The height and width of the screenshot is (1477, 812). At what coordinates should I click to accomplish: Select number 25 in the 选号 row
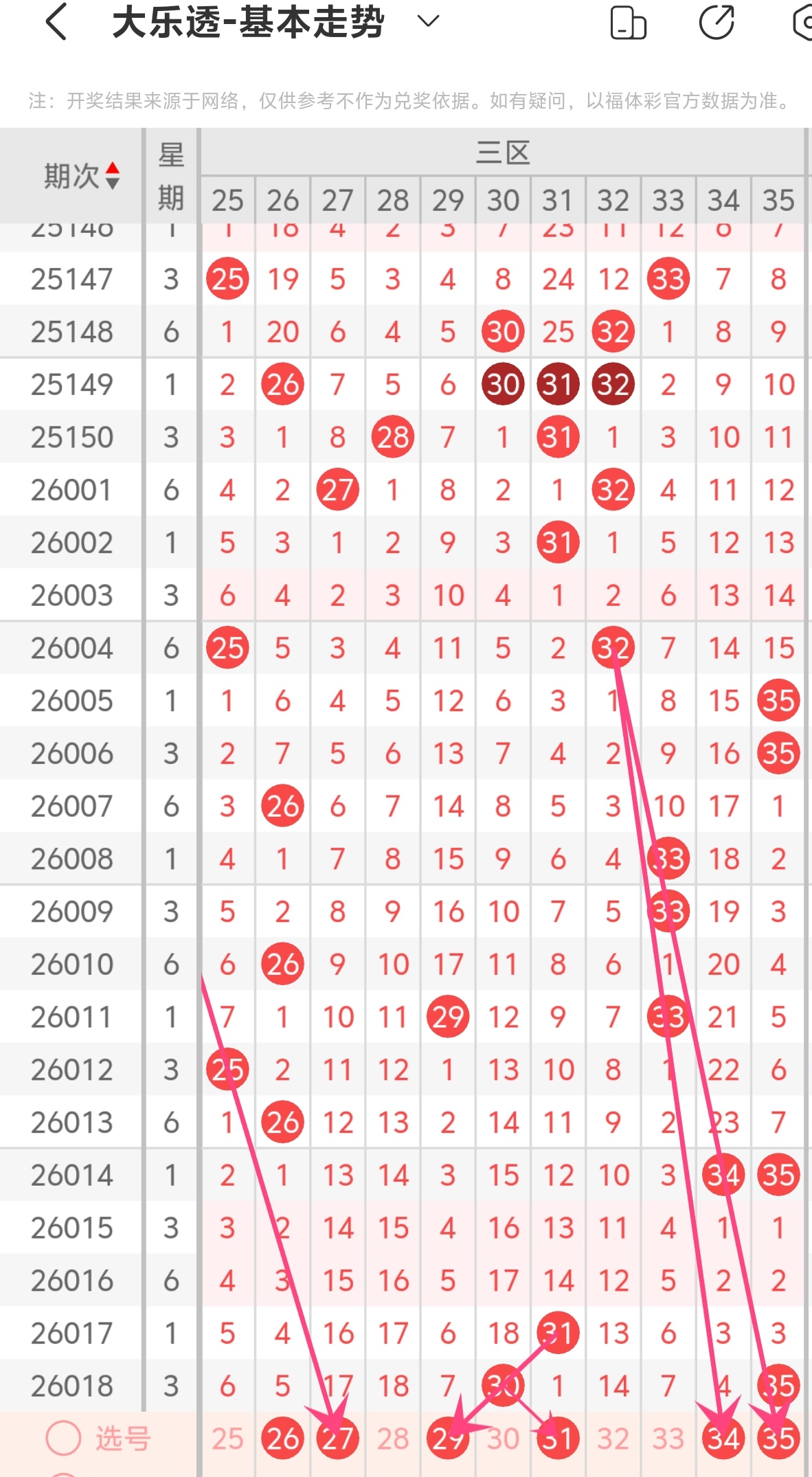tap(227, 1438)
